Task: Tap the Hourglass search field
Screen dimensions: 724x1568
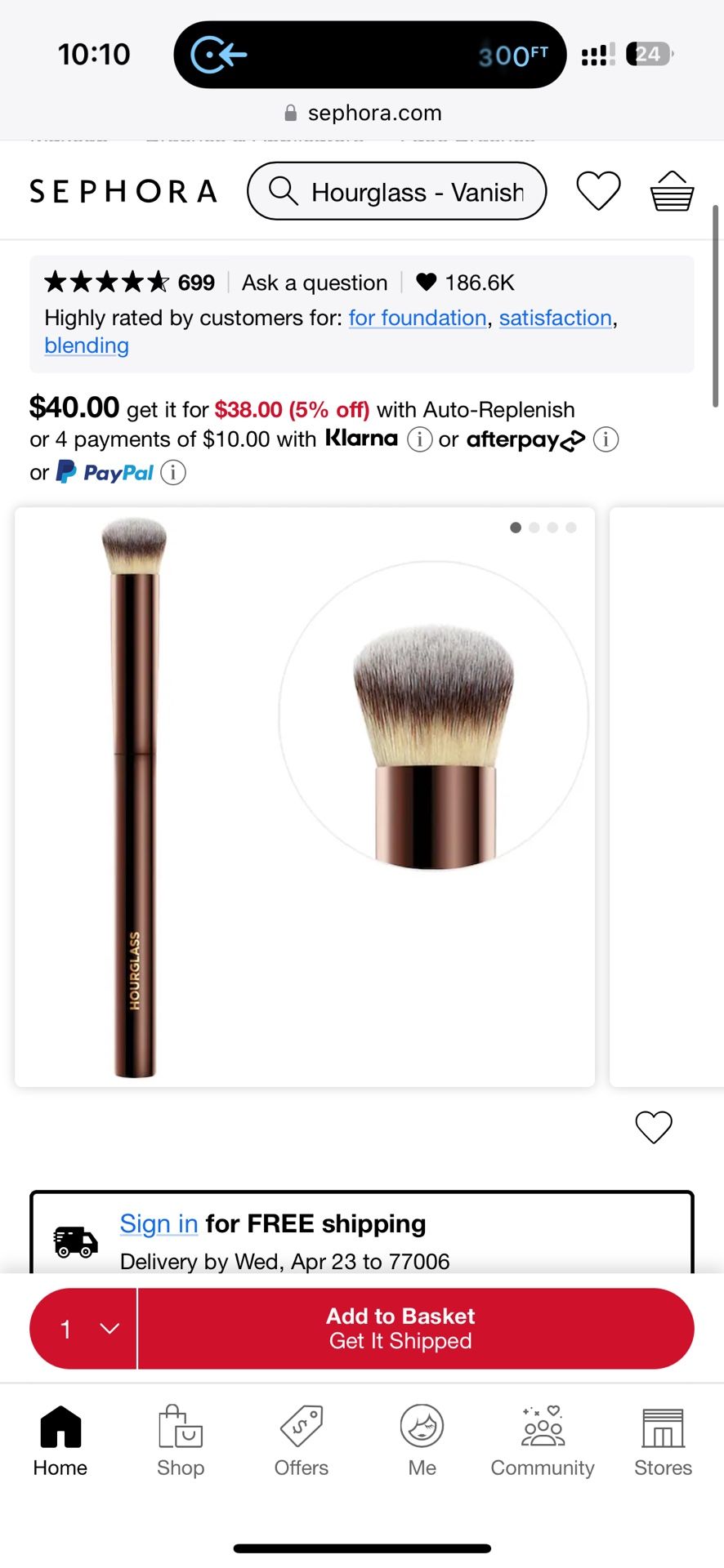Action: tap(398, 192)
